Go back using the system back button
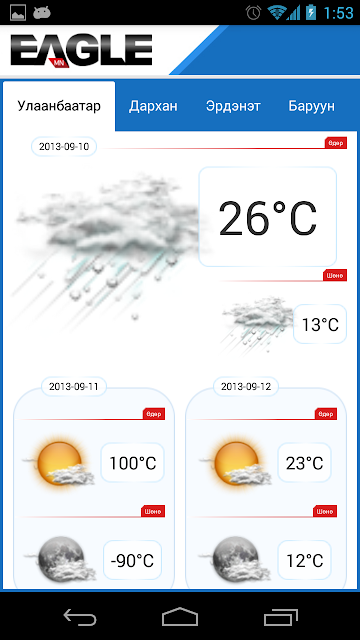 pos(80,617)
